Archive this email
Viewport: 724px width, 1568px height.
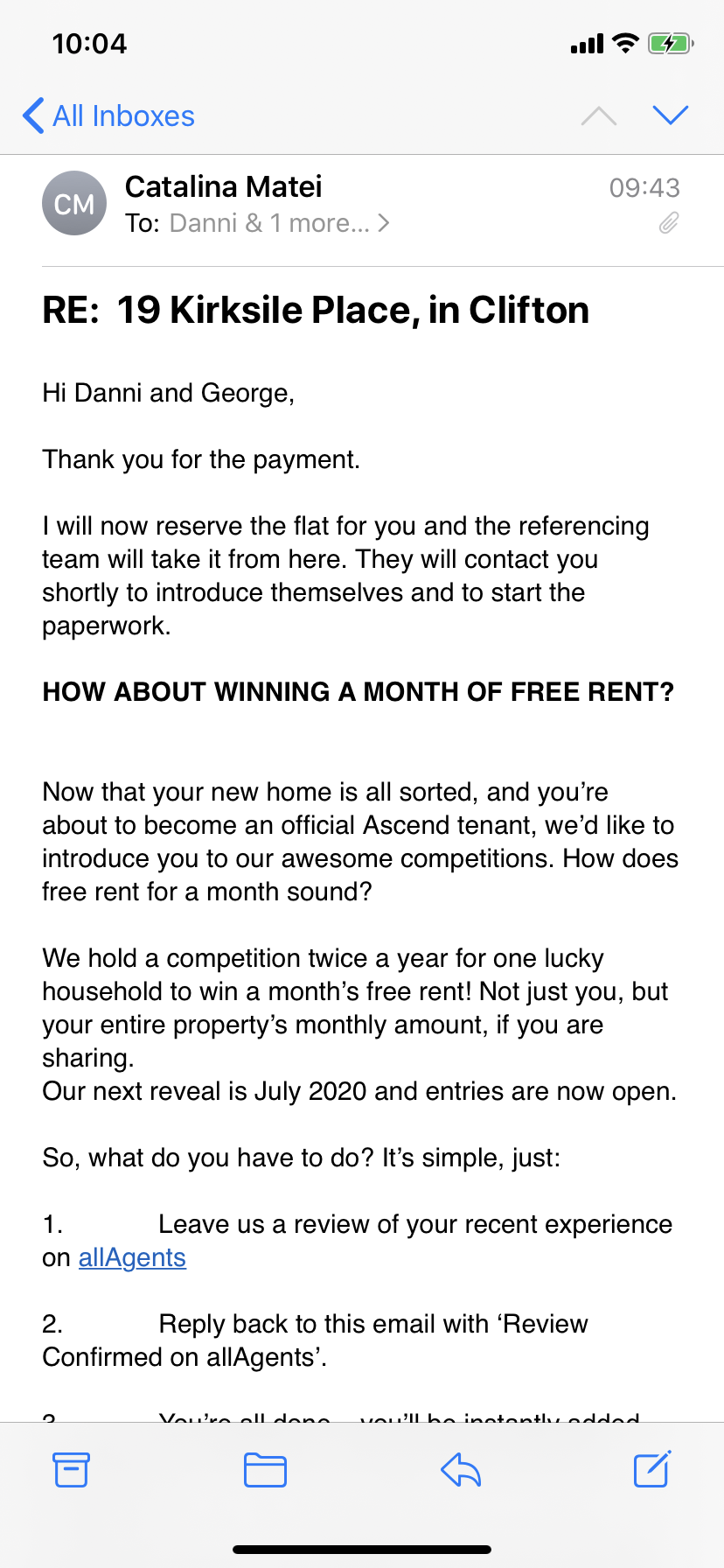point(71,1469)
